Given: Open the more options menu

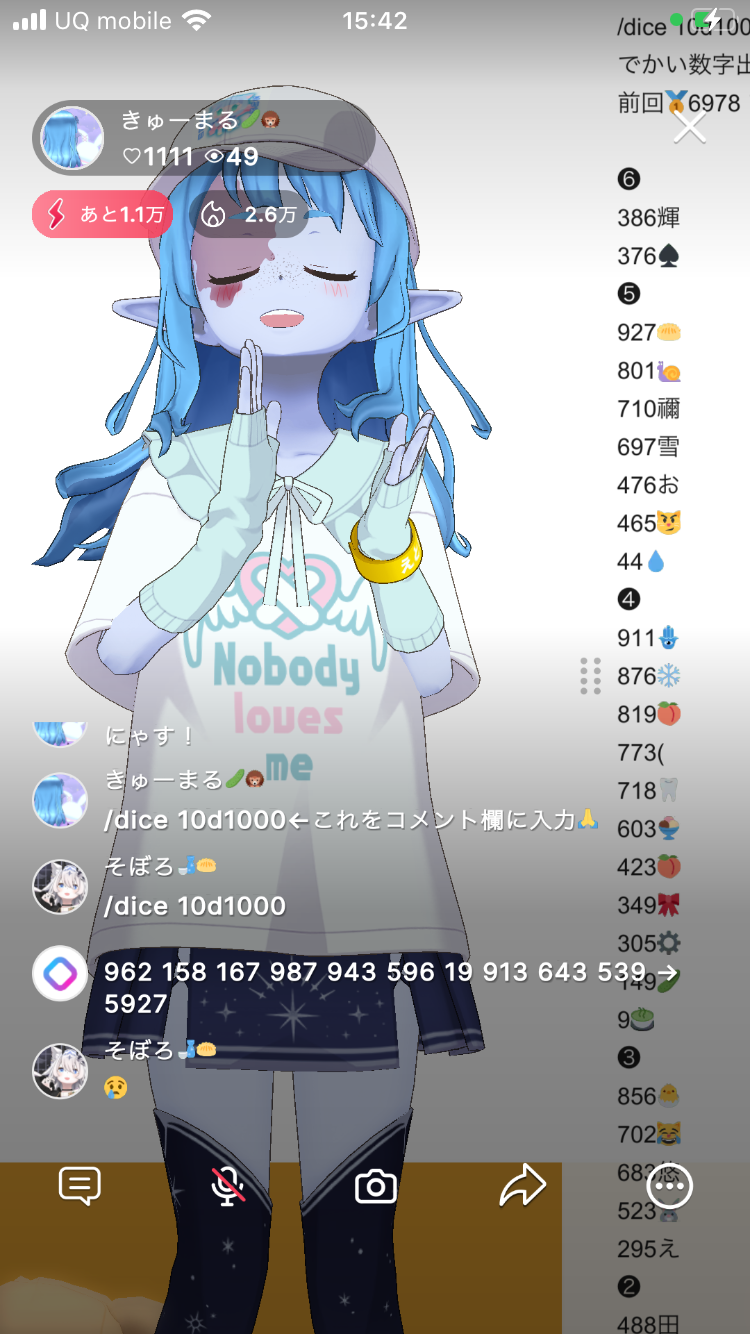Looking at the screenshot, I should click(670, 1187).
